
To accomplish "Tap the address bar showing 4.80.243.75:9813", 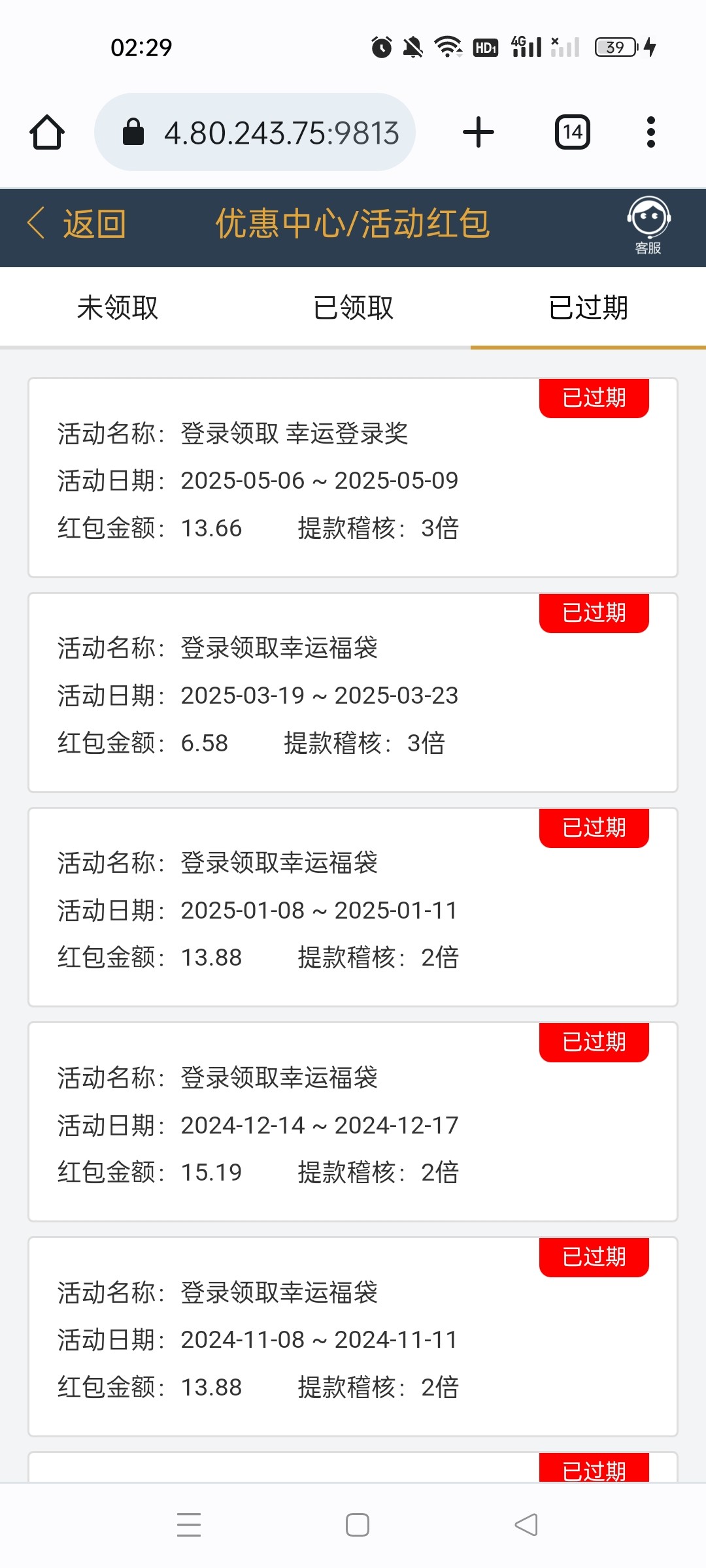I will coord(255,133).
